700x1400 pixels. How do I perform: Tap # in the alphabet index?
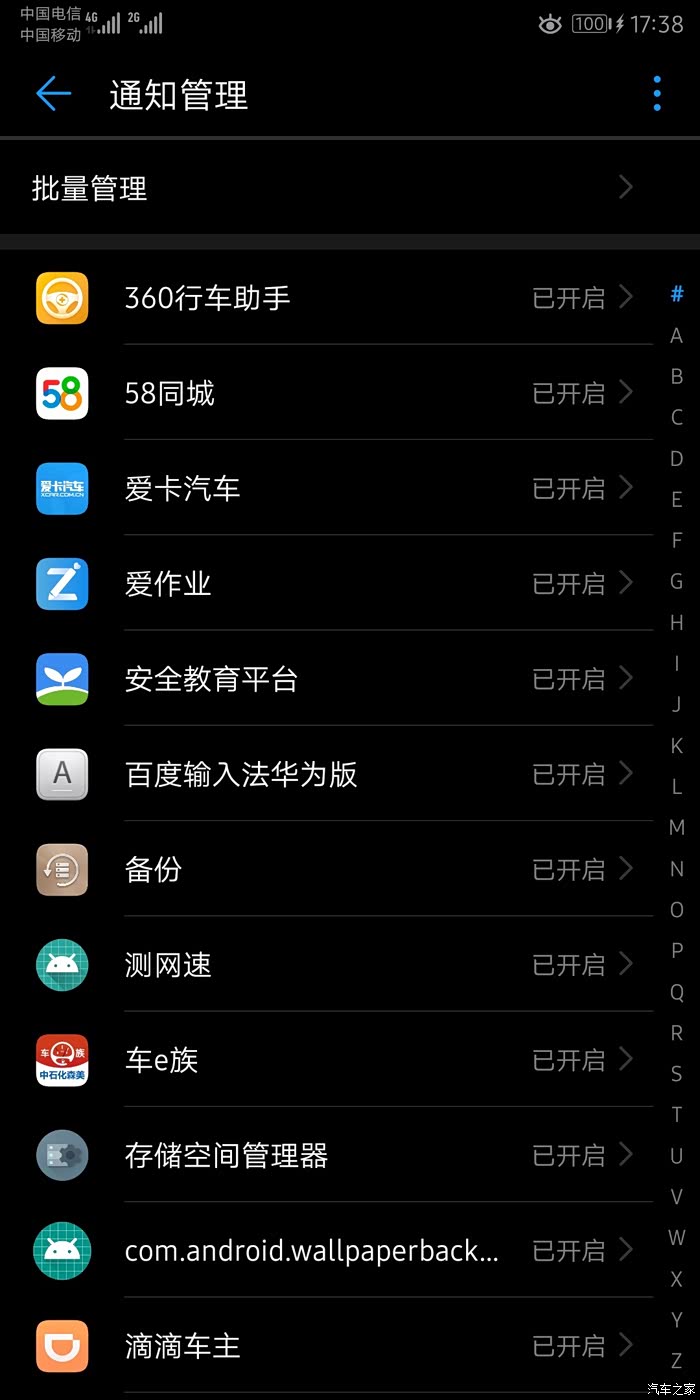[677, 294]
